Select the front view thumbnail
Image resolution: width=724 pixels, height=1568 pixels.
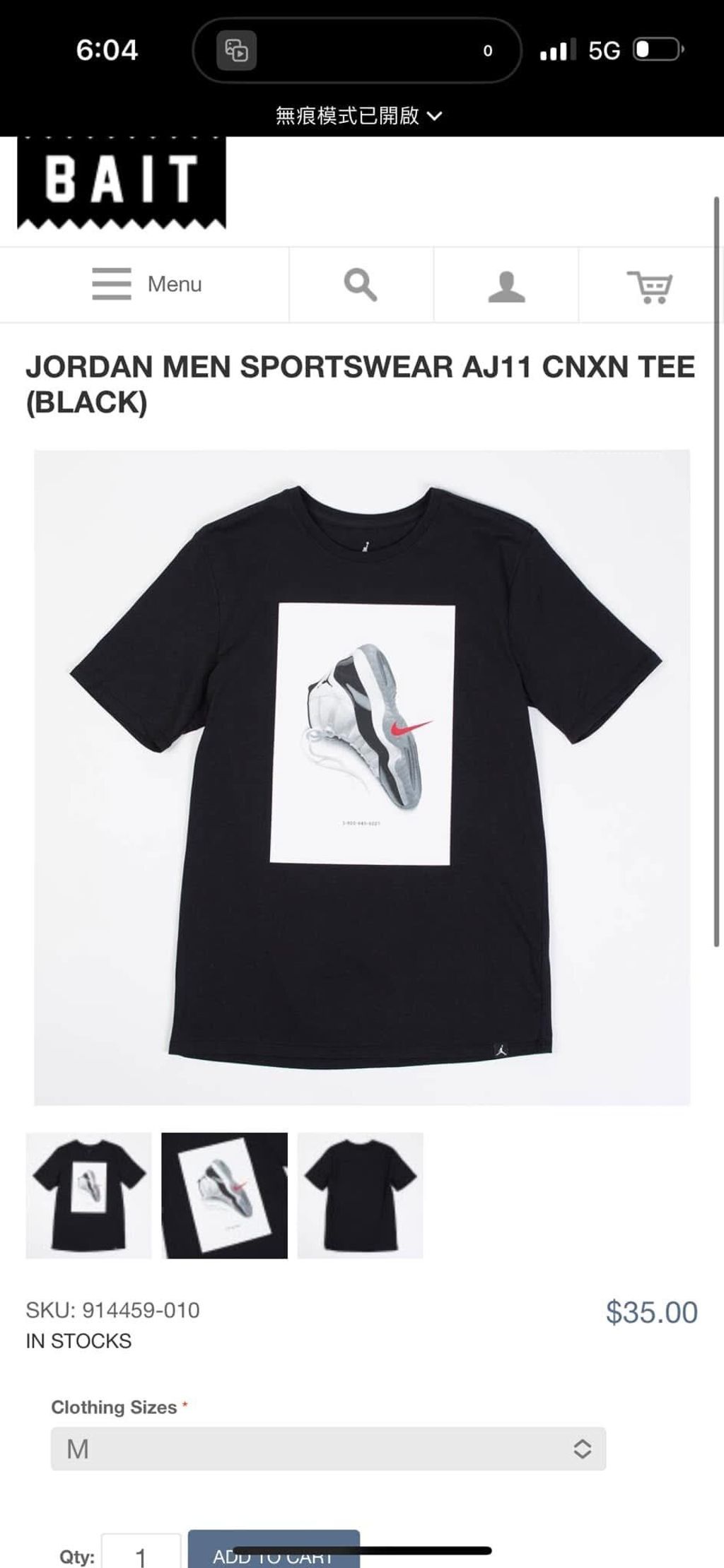pos(88,1196)
